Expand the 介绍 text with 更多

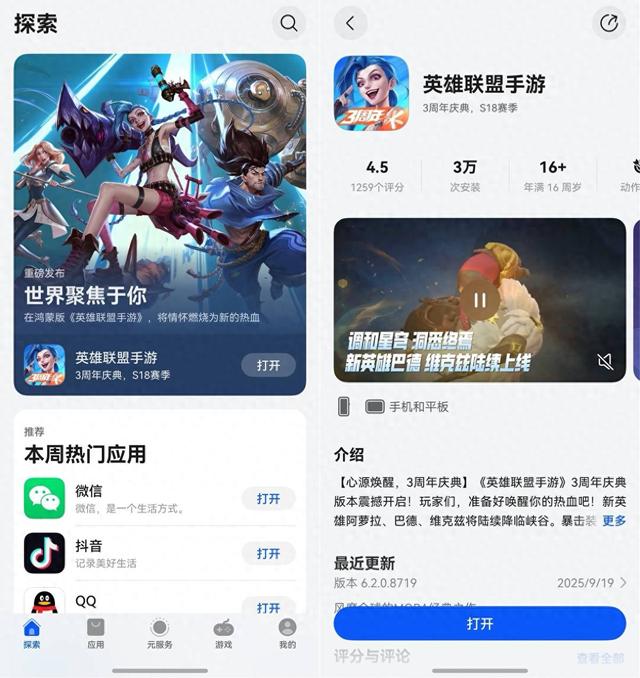coord(614,521)
